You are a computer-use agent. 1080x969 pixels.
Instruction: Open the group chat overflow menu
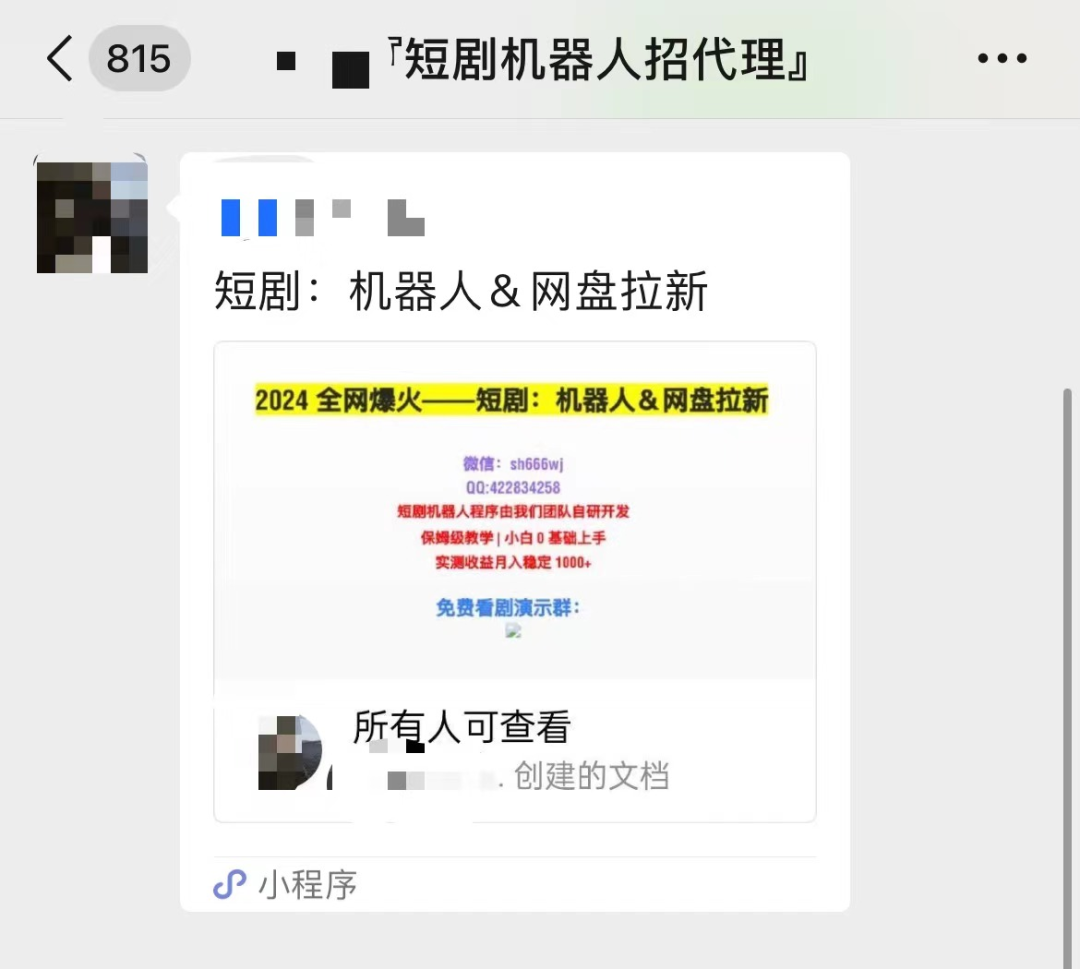coord(1002,59)
